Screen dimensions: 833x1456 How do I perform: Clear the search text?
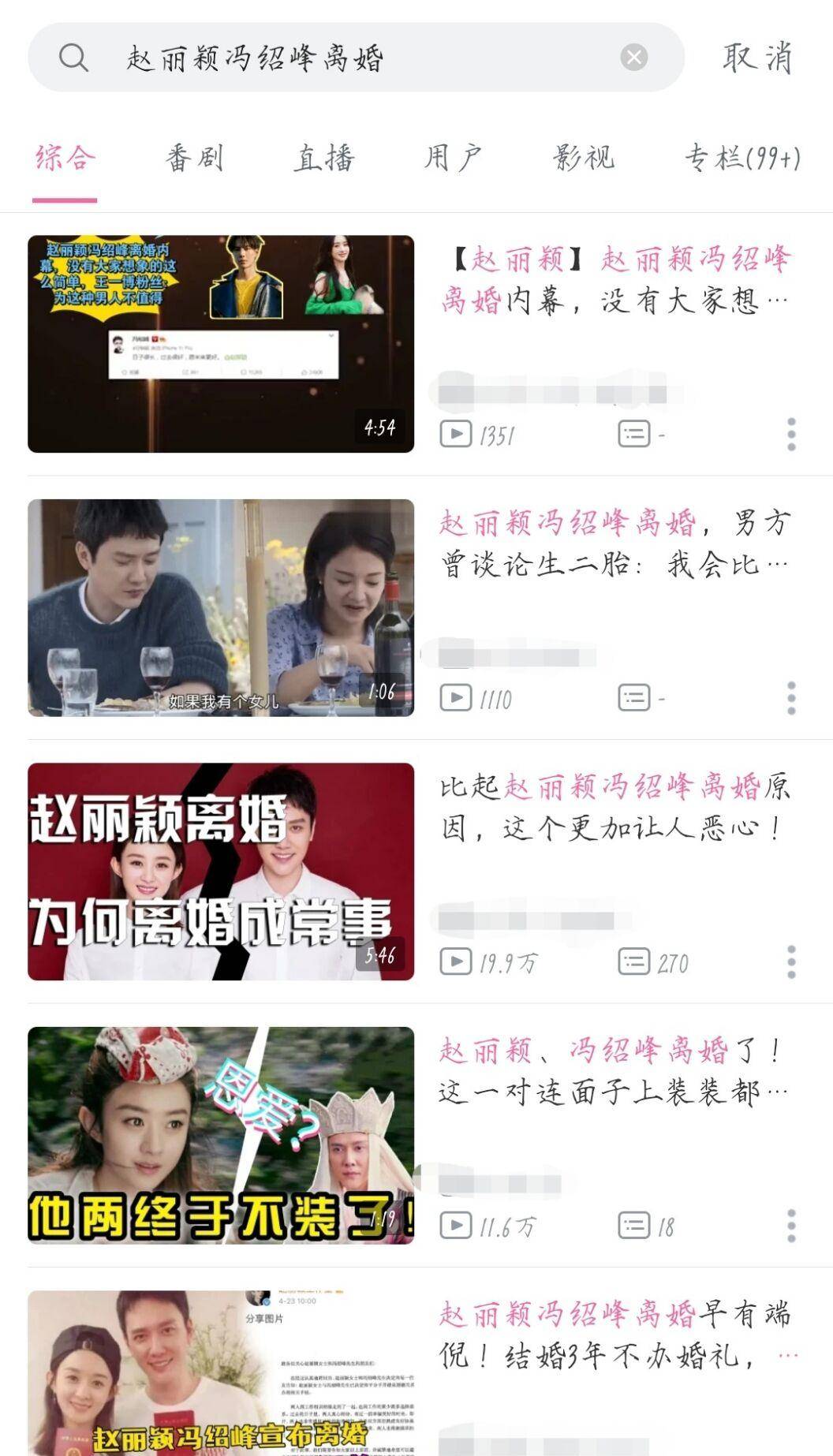633,57
